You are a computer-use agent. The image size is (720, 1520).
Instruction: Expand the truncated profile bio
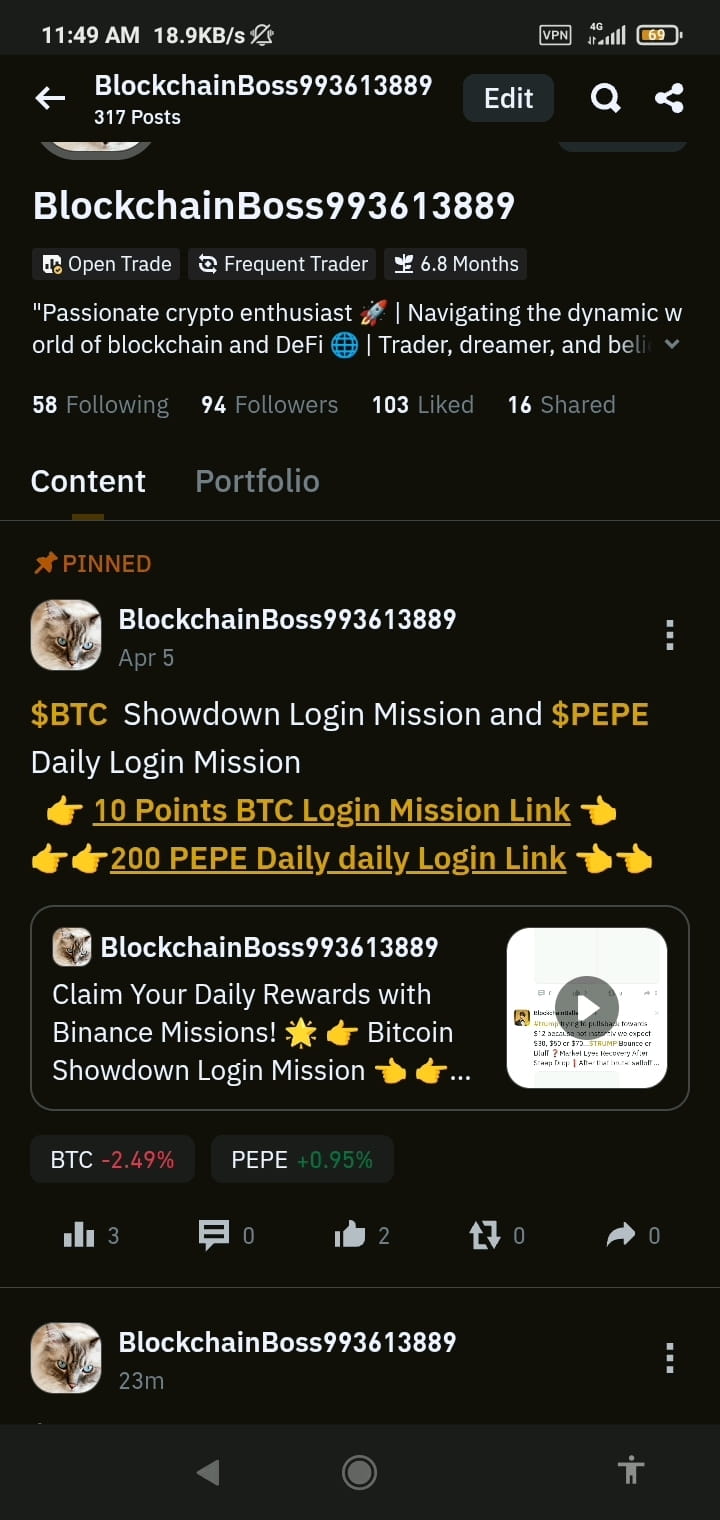coord(671,344)
